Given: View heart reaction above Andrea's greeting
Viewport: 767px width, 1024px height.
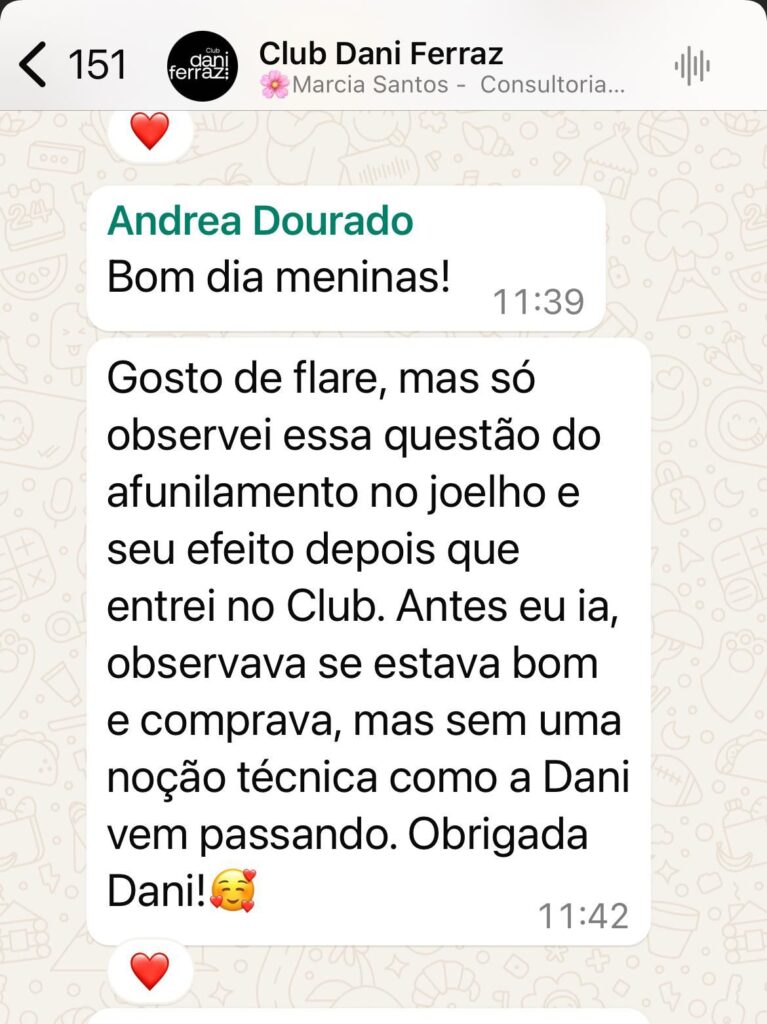Looking at the screenshot, I should point(150,131).
